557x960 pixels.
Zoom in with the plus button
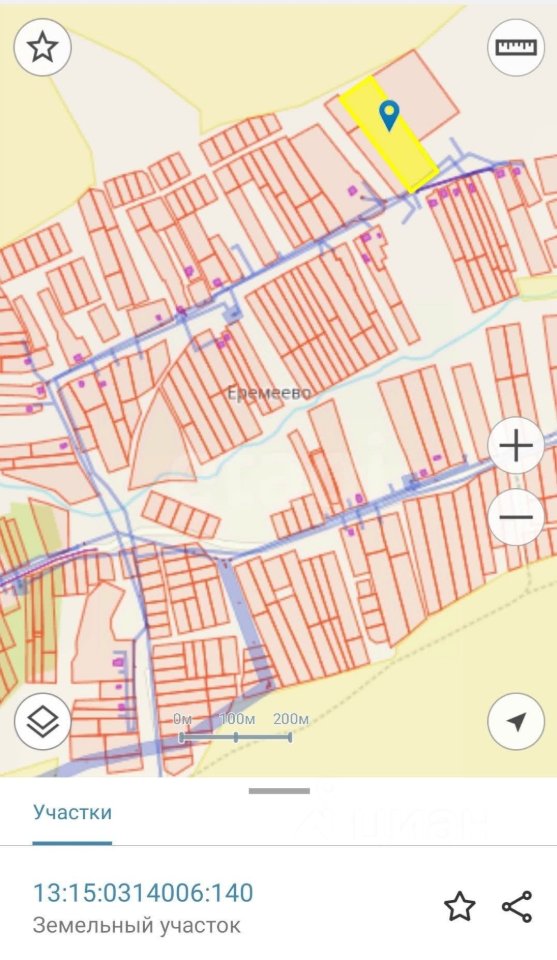(516, 446)
